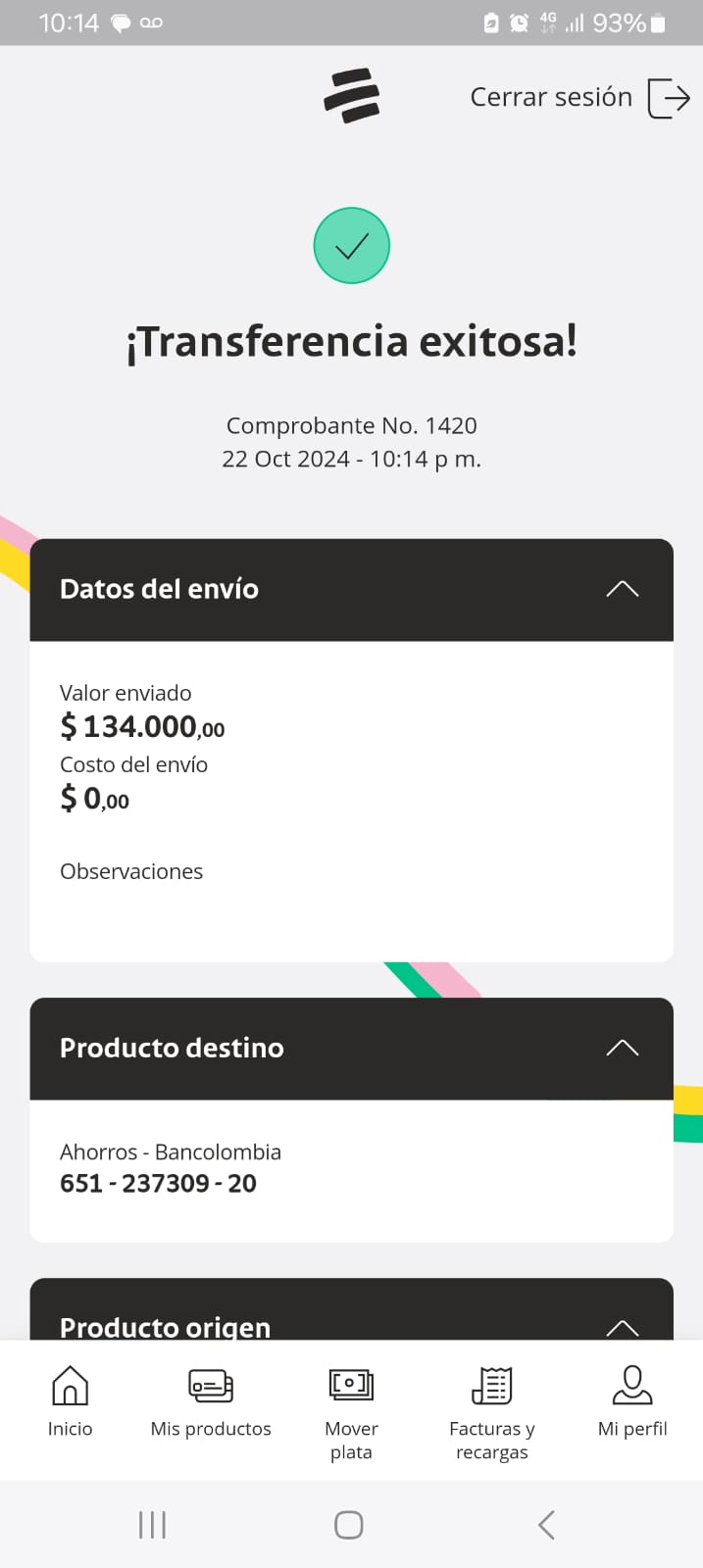Collapse the Producto destino section
Screen dimensions: 703x1568
coord(622,1048)
